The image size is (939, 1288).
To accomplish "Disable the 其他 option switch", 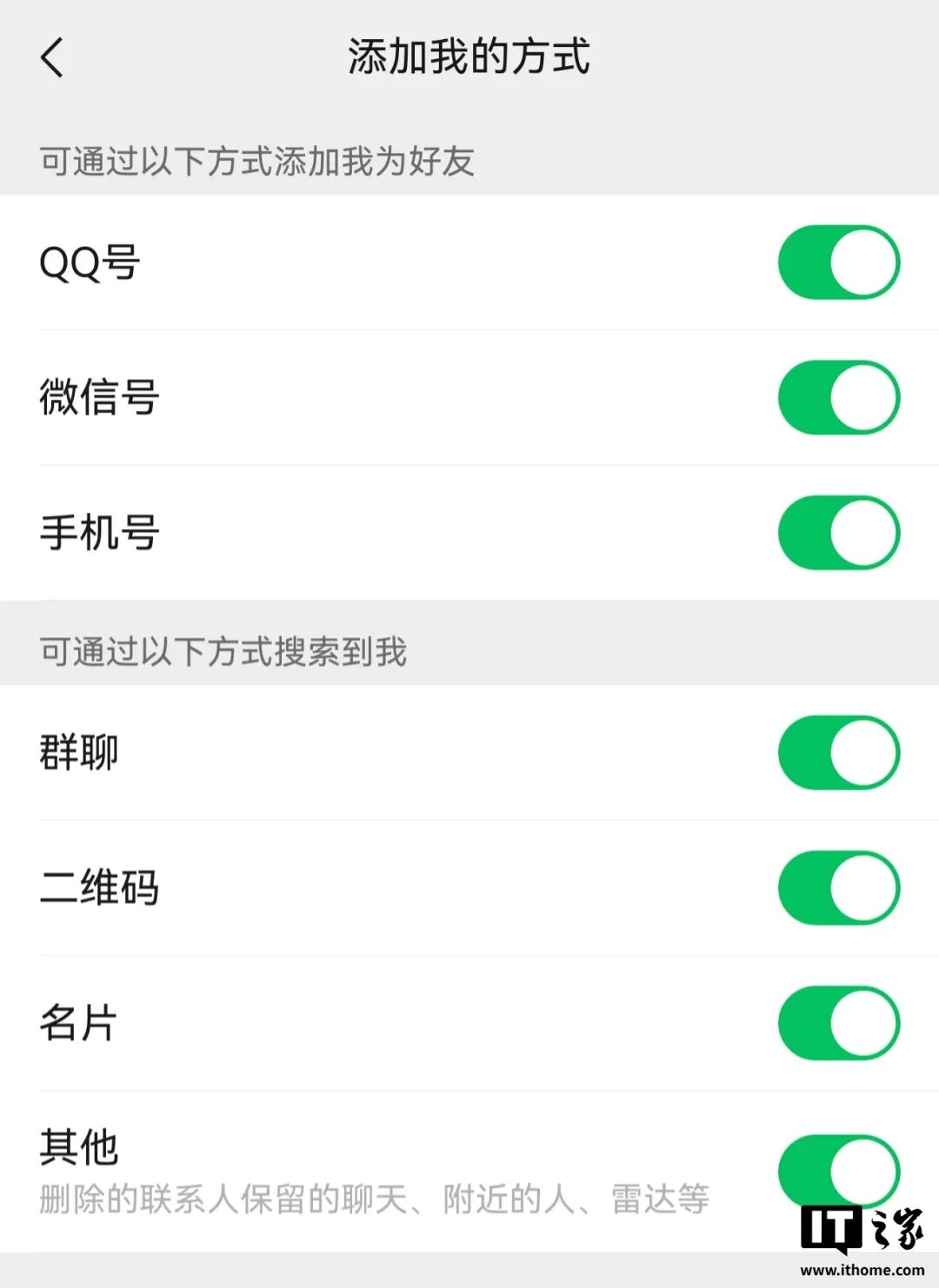I will pyautogui.click(x=838, y=1170).
